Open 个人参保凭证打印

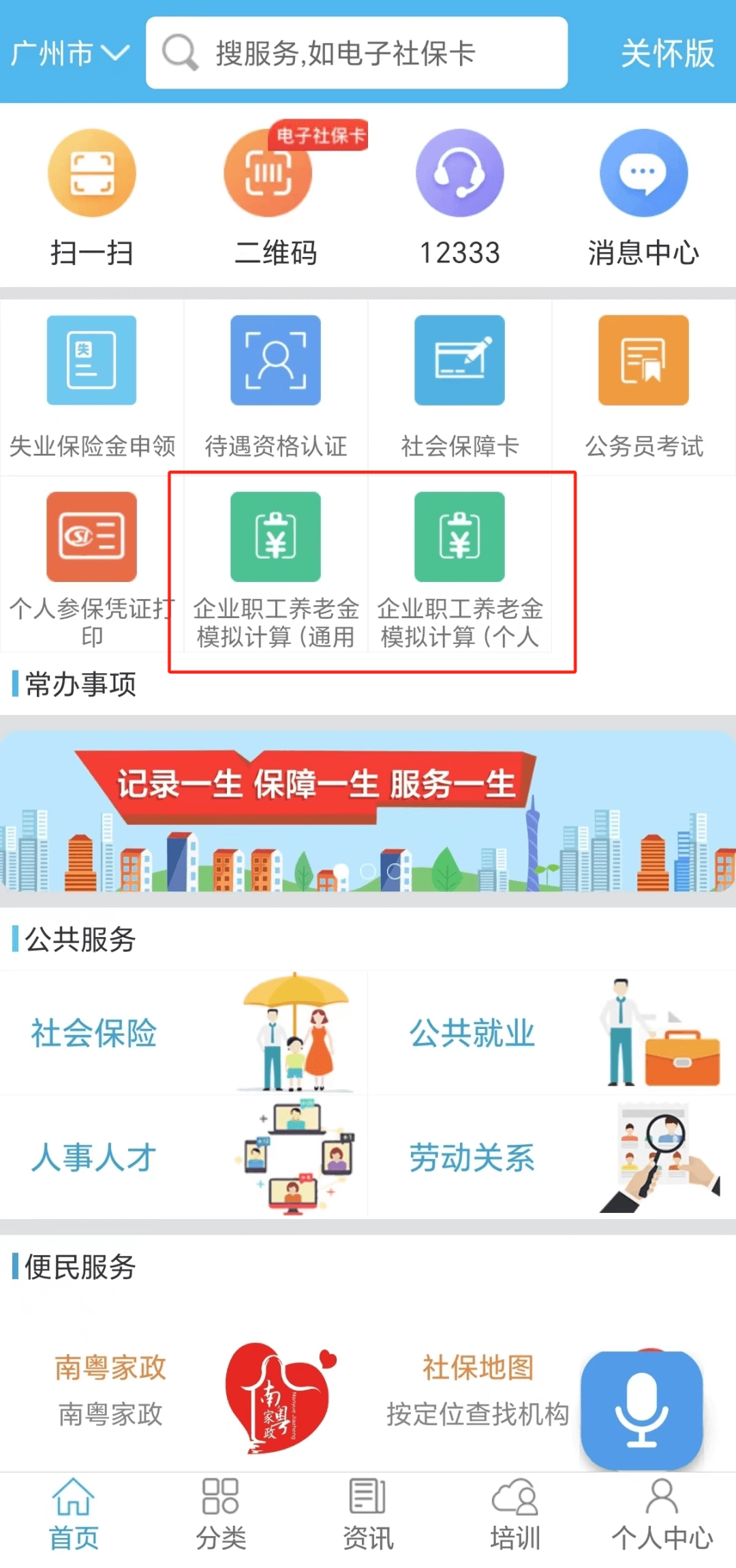click(92, 566)
